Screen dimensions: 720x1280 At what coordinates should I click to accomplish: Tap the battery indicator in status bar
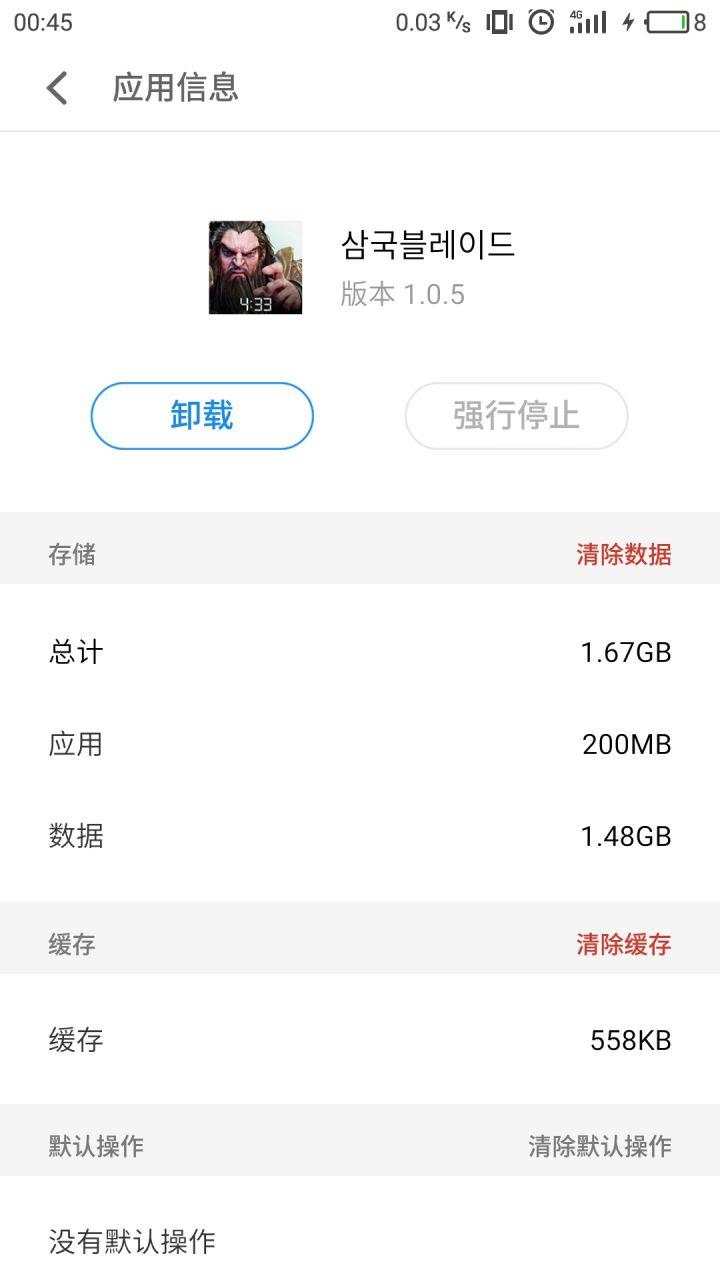point(668,21)
